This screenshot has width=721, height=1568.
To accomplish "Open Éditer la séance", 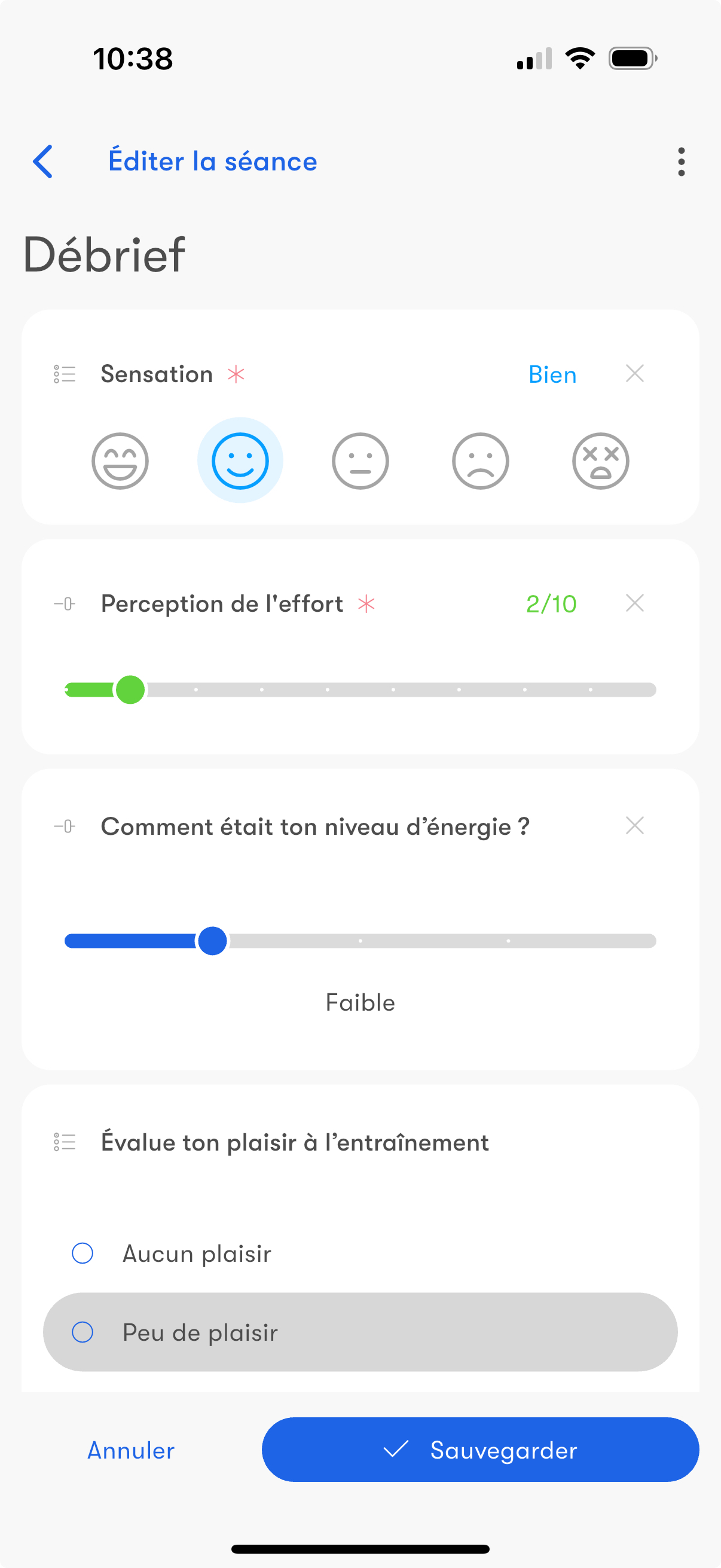I will pos(212,161).
